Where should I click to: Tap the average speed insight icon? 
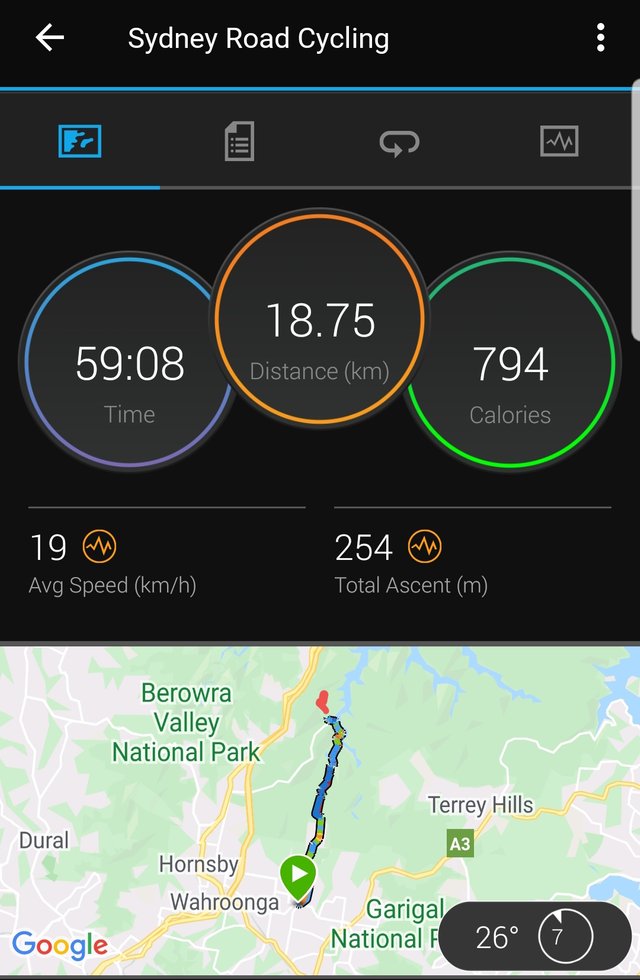pos(100,547)
